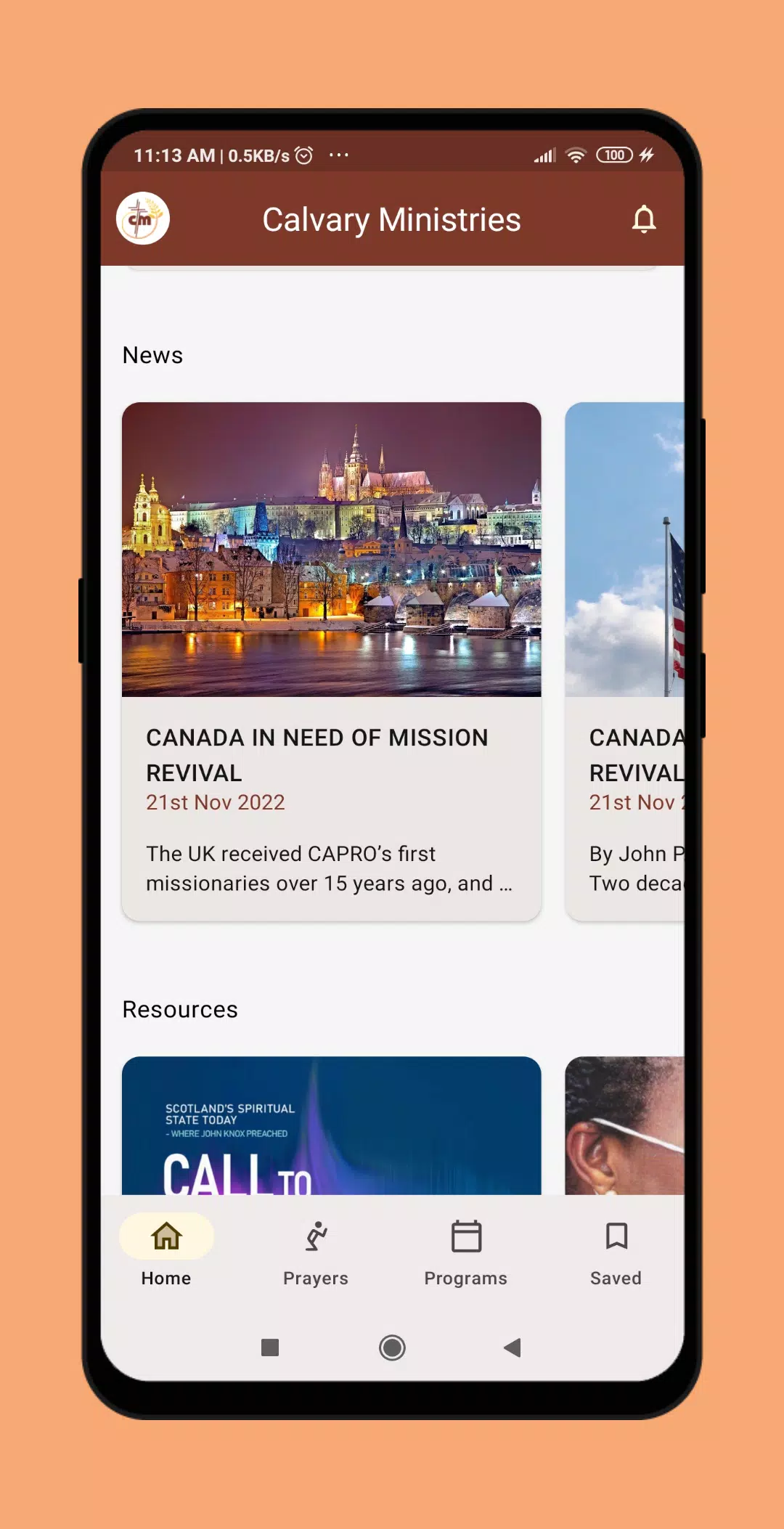Go to the Saved tab

tap(616, 1254)
